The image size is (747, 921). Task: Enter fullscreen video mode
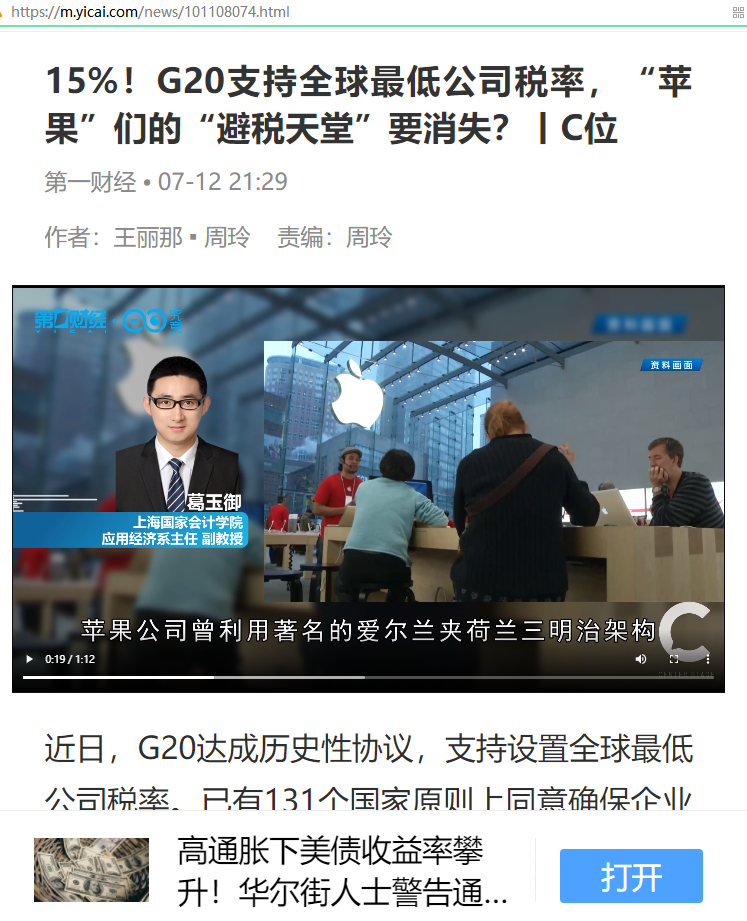point(675,659)
